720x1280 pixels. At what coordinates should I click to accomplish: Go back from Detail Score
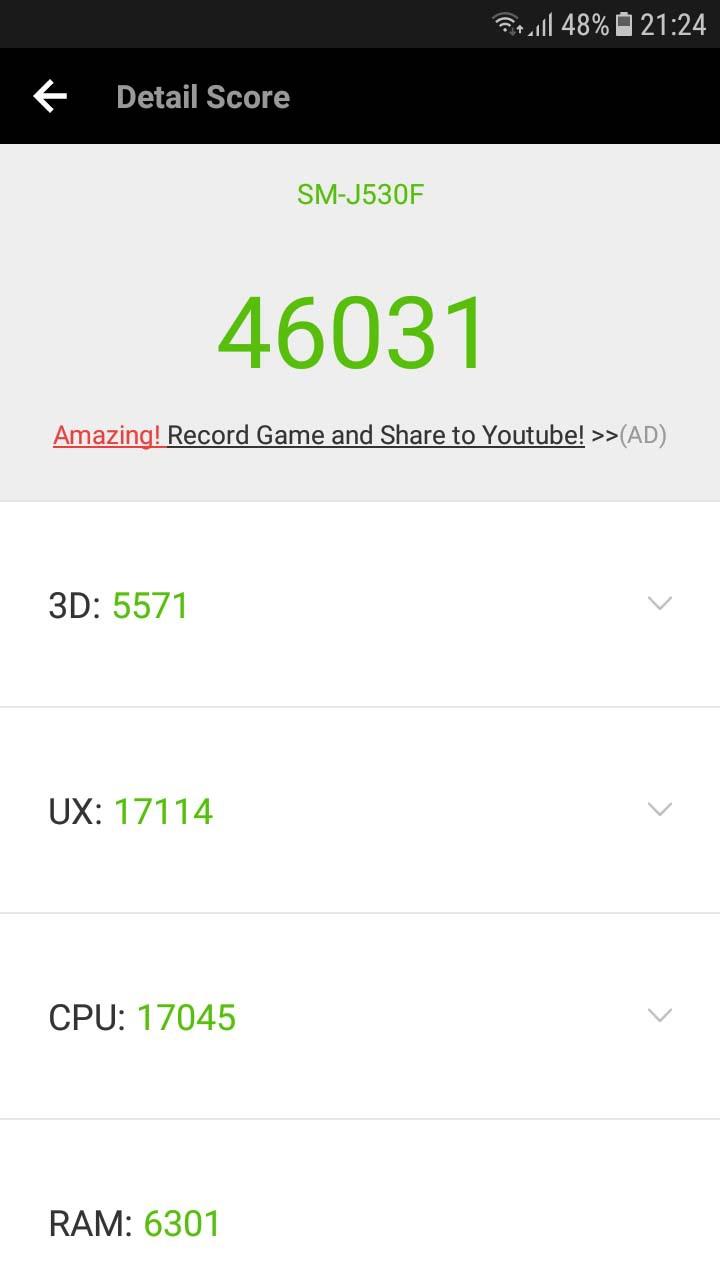coord(50,96)
